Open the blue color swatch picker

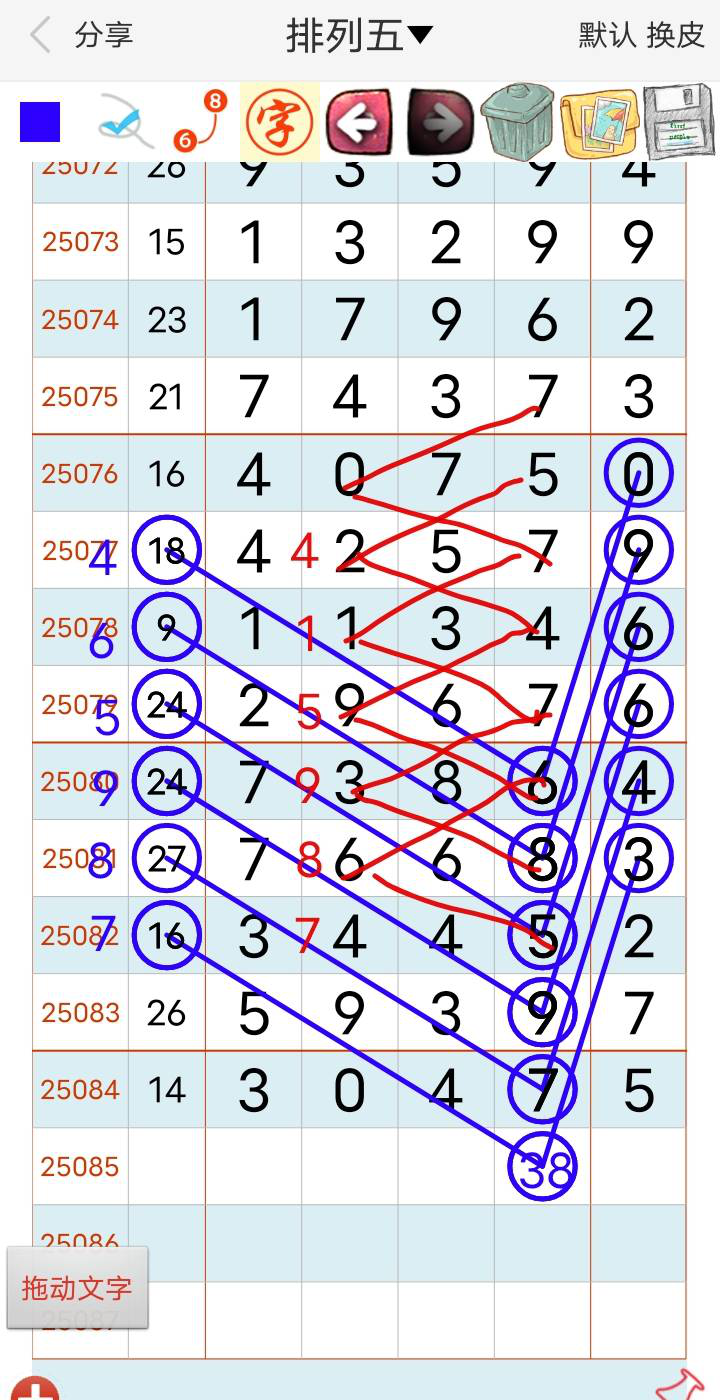pyautogui.click(x=40, y=122)
